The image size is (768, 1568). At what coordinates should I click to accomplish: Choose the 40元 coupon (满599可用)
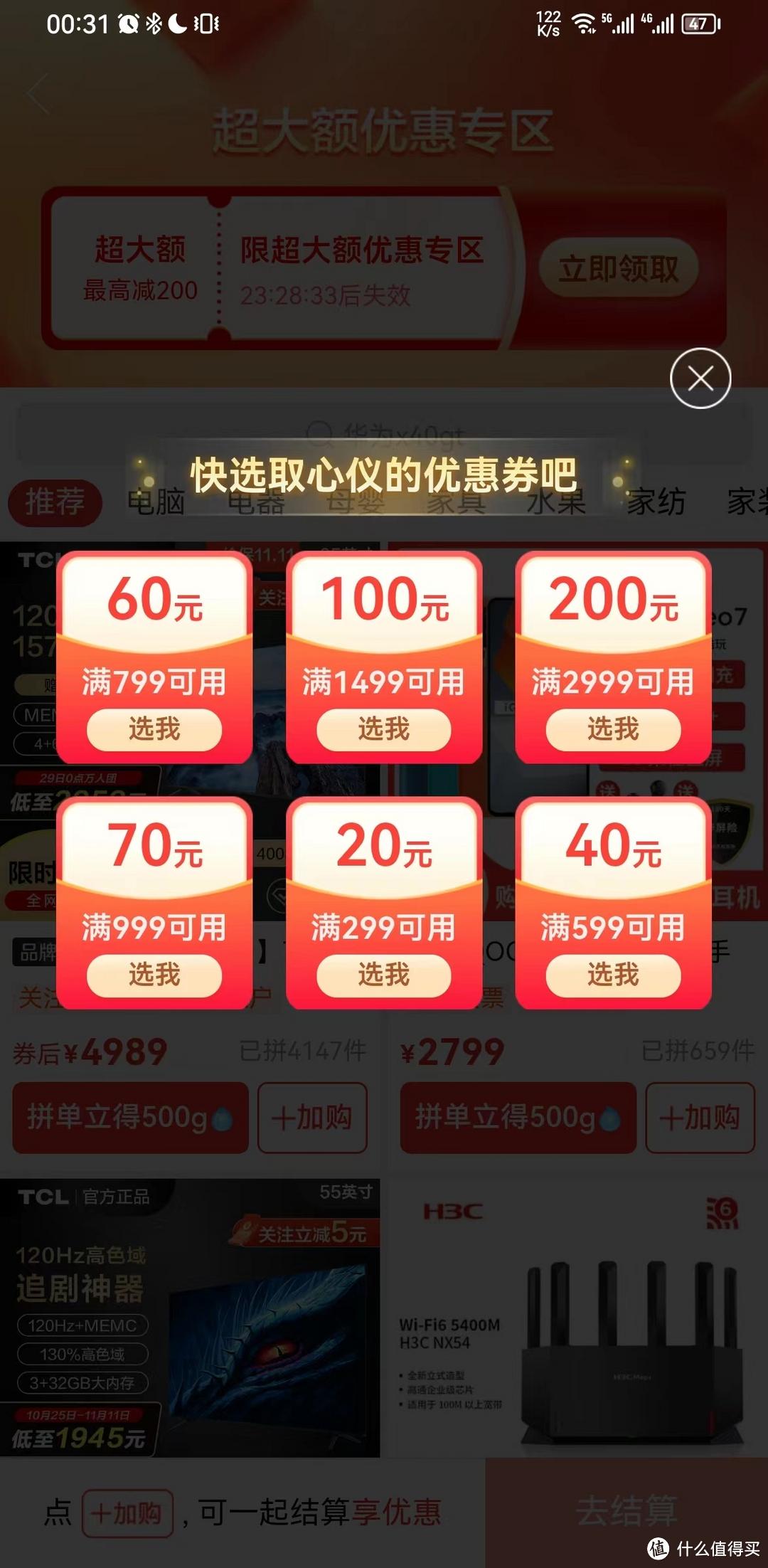pos(613,975)
